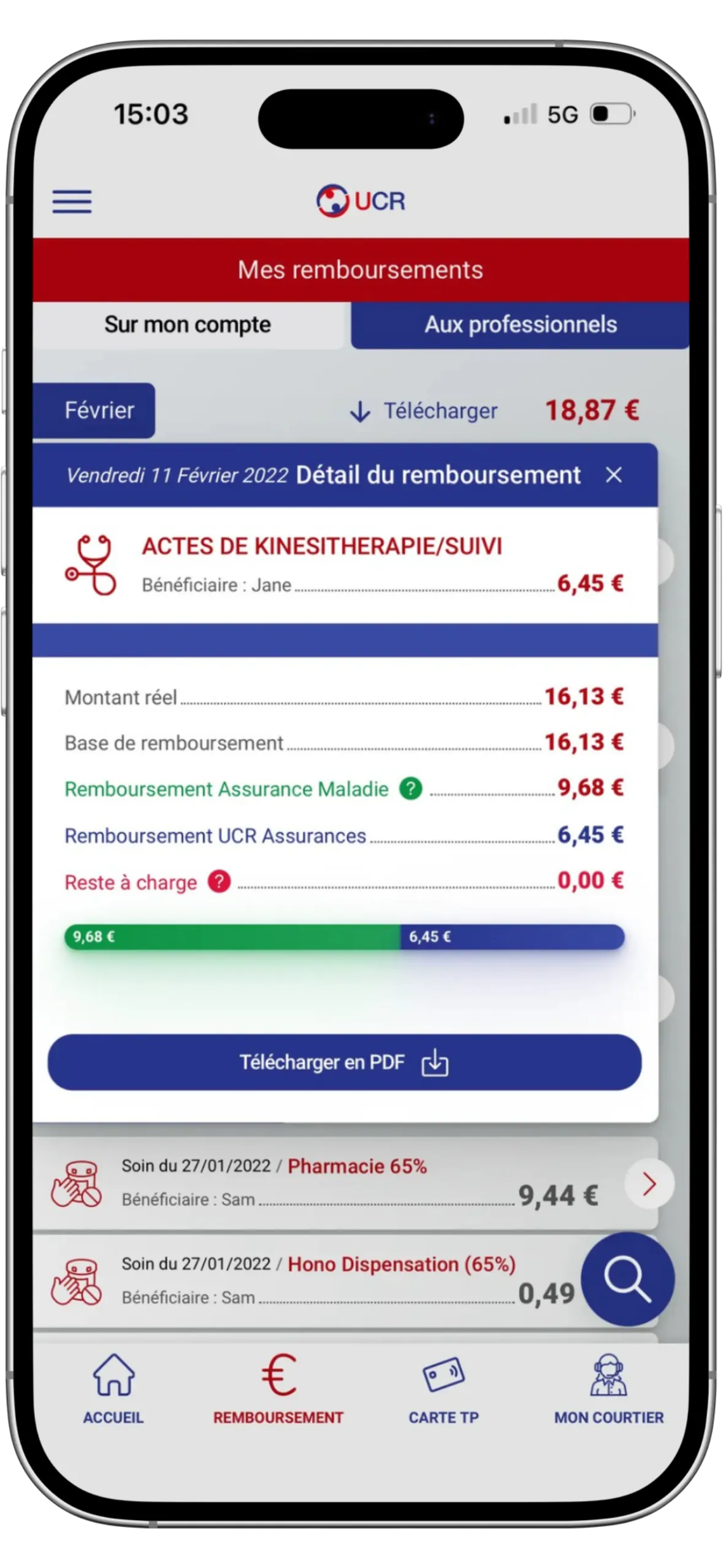723x1568 pixels.
Task: Open help for Reste à charge
Action: (219, 882)
